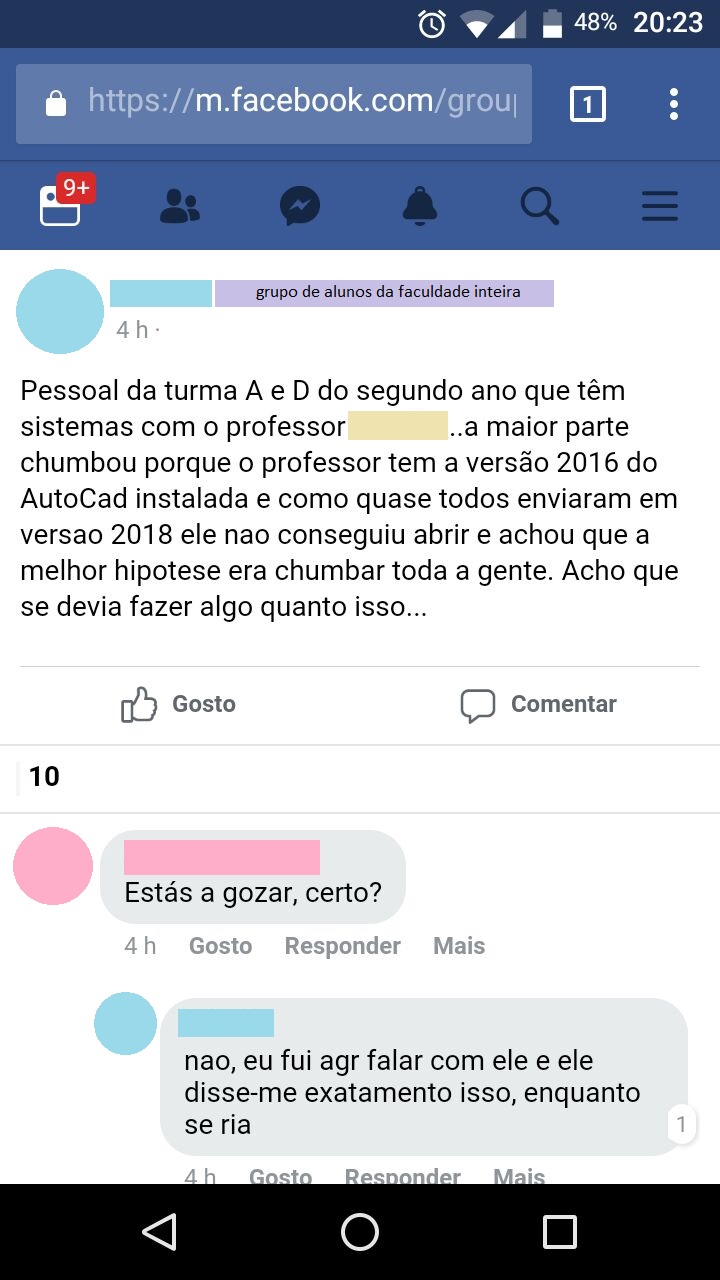Open the browser overflow menu
The width and height of the screenshot is (720, 1280).
[674, 103]
